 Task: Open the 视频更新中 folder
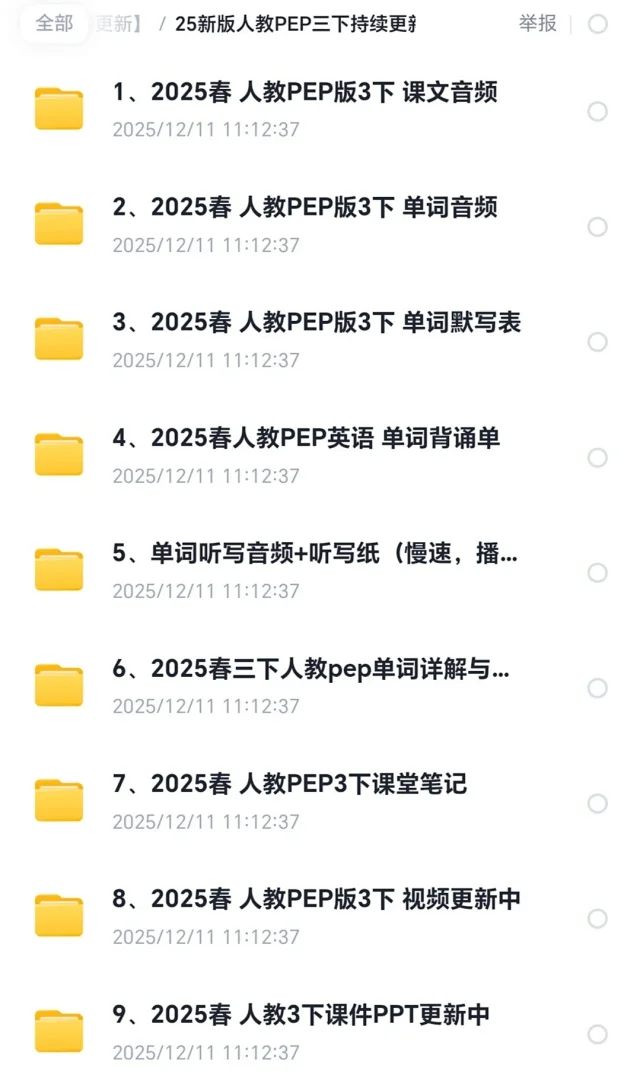316,899
